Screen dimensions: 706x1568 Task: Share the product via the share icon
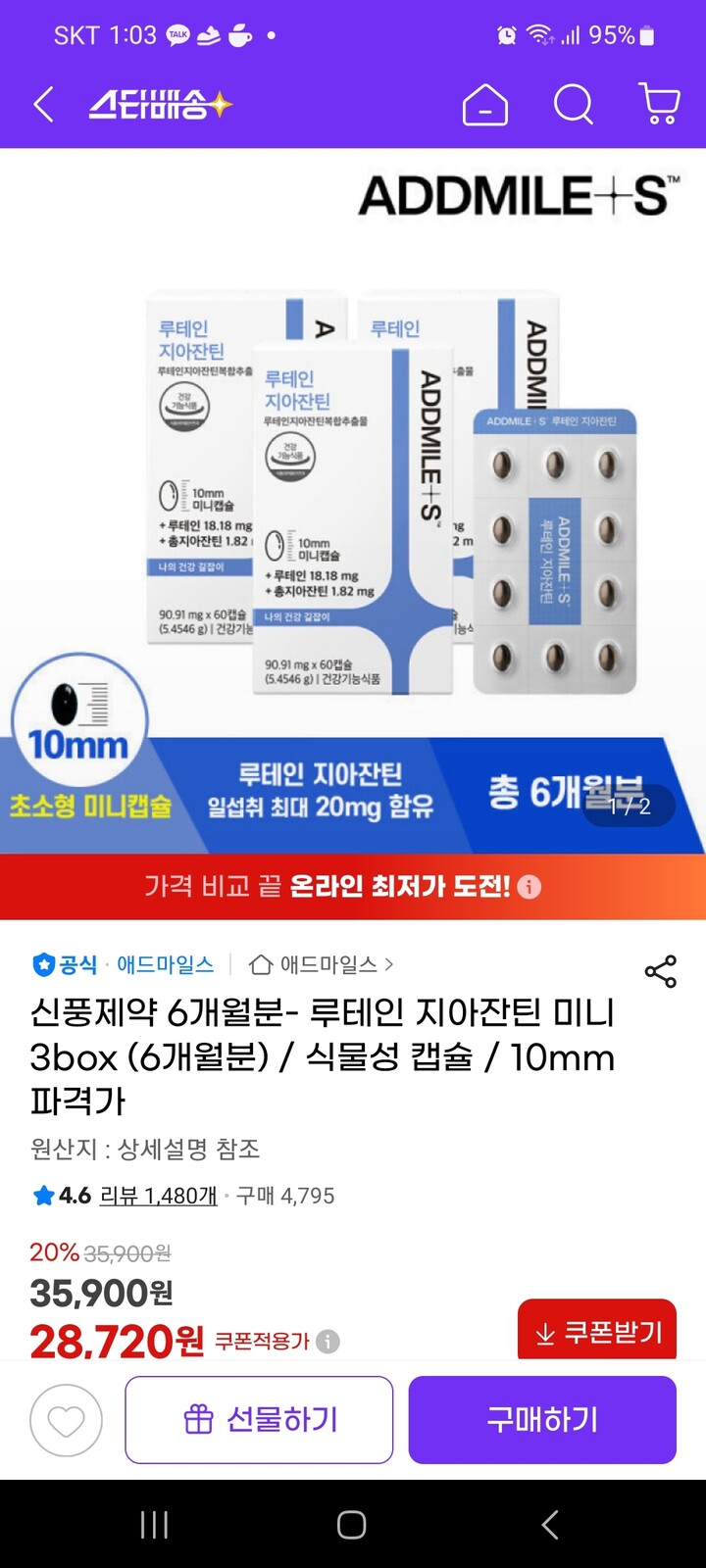click(x=661, y=971)
